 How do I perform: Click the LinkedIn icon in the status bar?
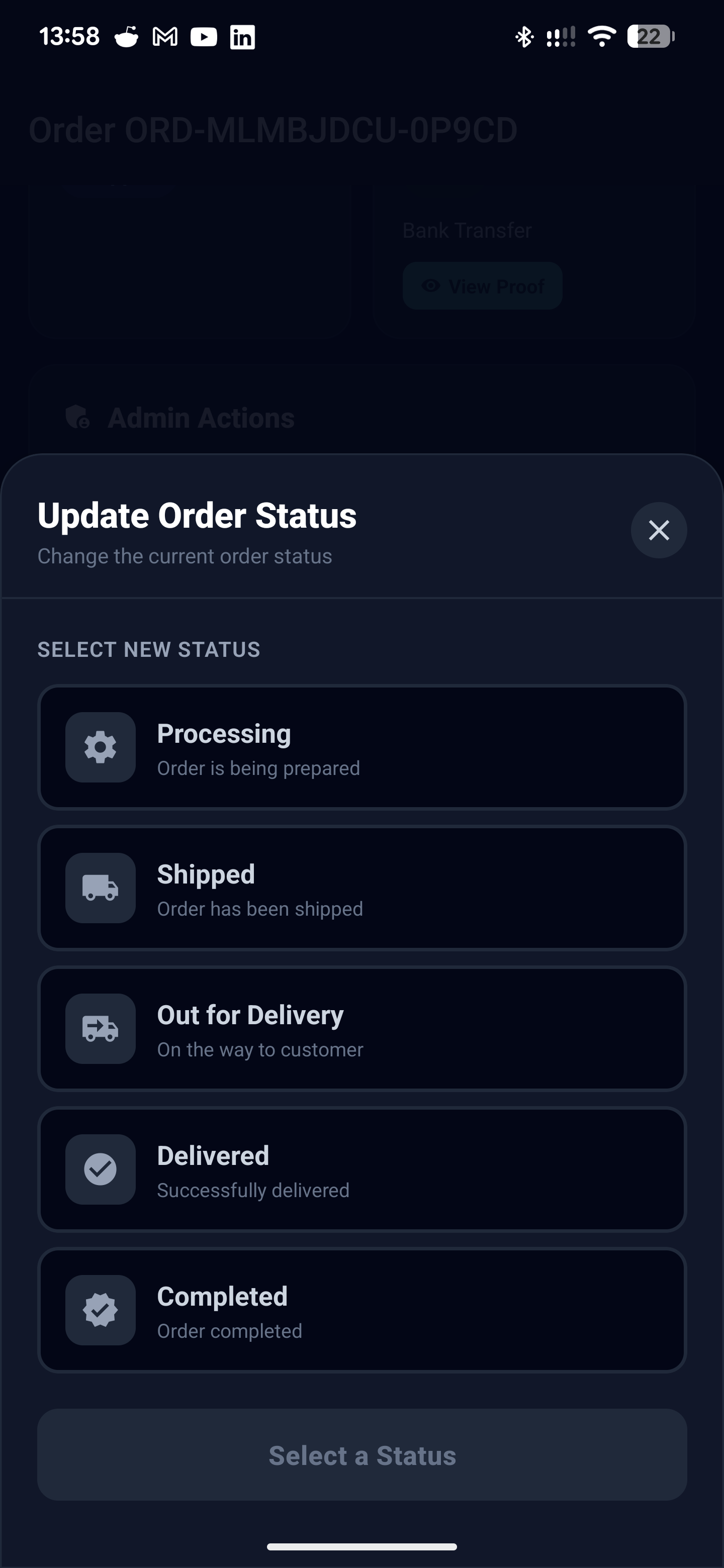coord(243,37)
